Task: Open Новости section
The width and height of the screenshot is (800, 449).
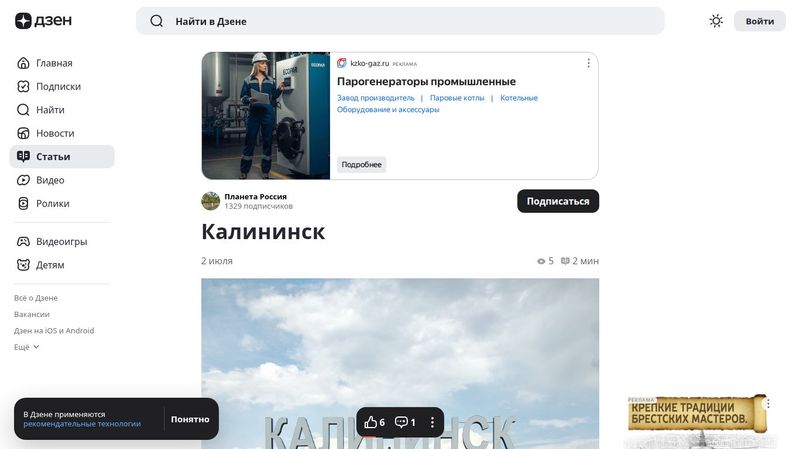Action: pyautogui.click(x=55, y=133)
